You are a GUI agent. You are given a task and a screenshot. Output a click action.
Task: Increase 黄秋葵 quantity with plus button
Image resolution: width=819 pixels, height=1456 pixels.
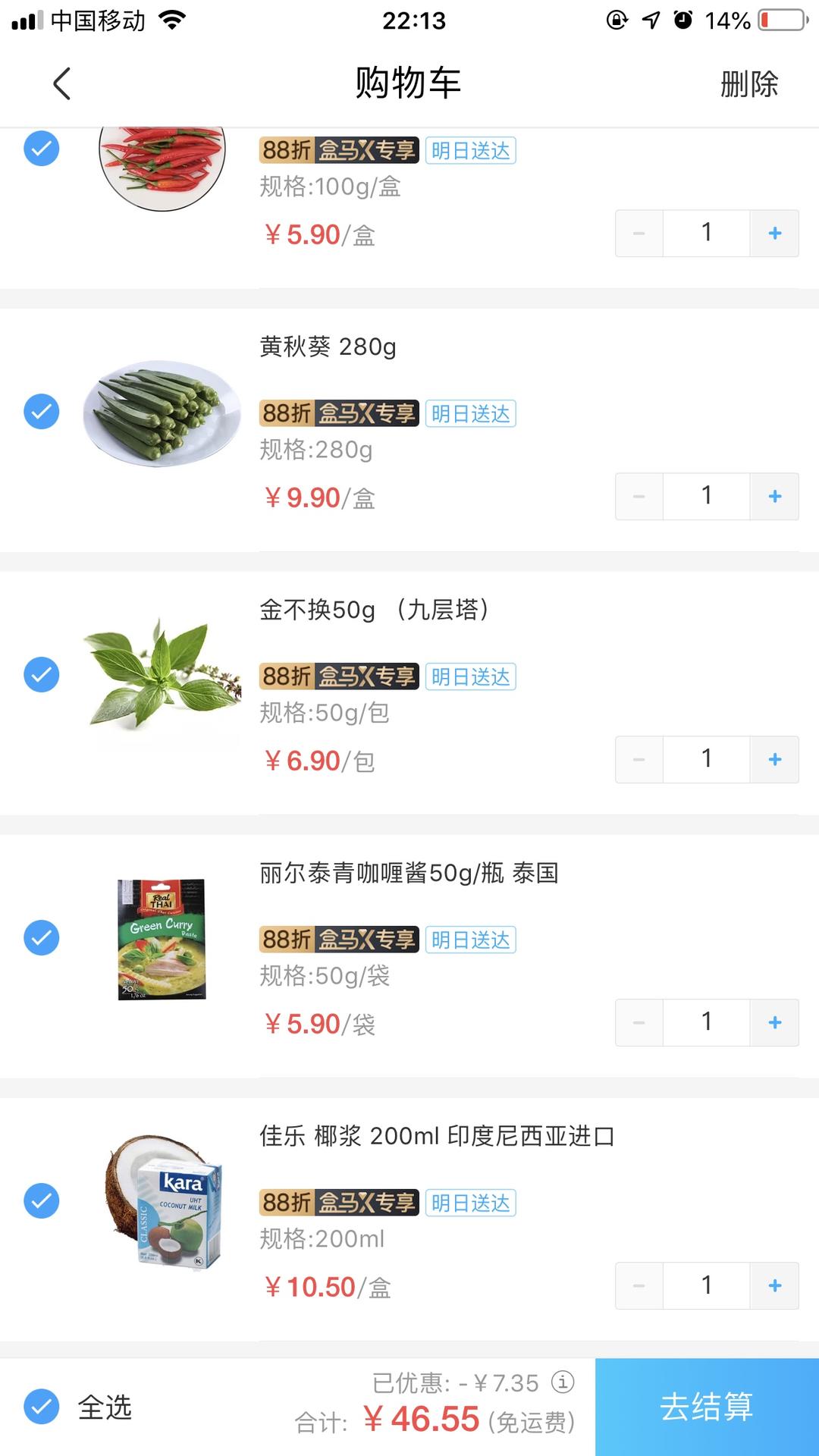[774, 495]
